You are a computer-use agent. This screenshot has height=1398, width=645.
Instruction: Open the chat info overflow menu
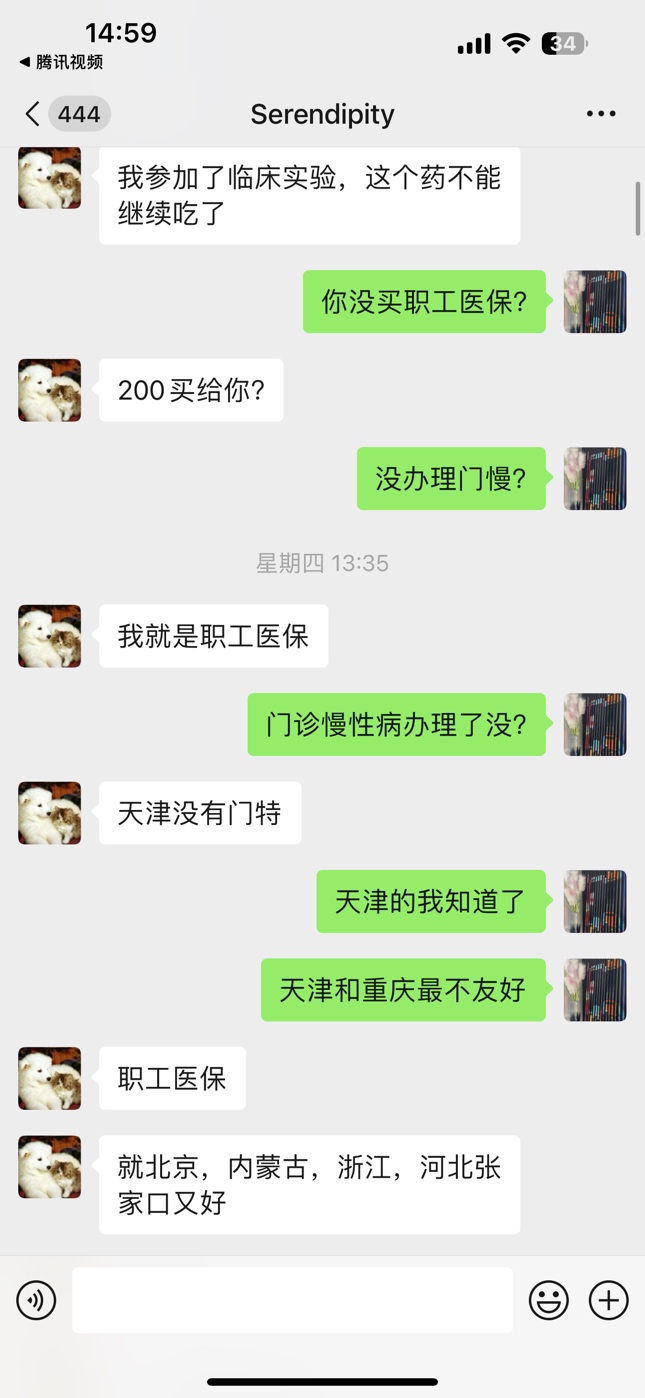pyautogui.click(x=601, y=114)
